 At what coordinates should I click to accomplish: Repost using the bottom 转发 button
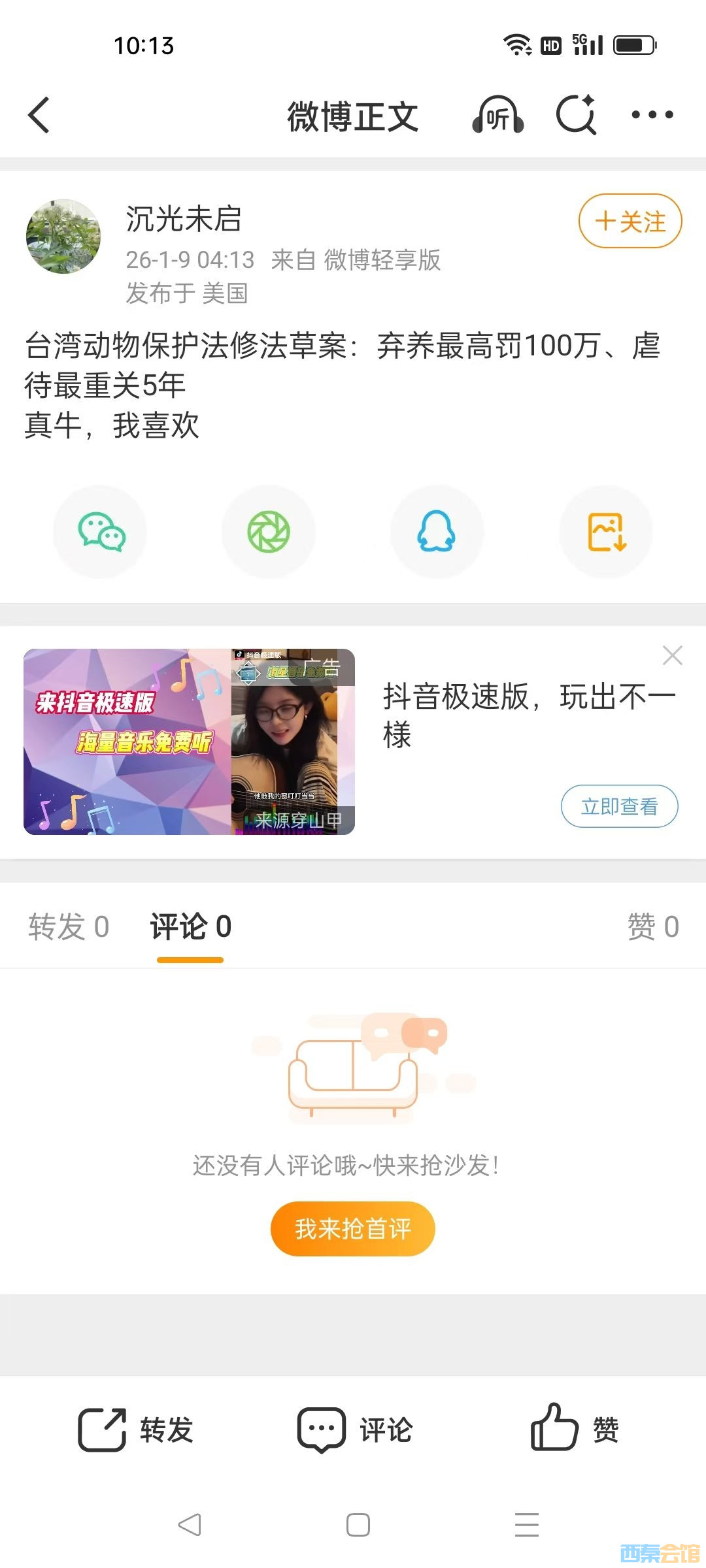tap(136, 1429)
